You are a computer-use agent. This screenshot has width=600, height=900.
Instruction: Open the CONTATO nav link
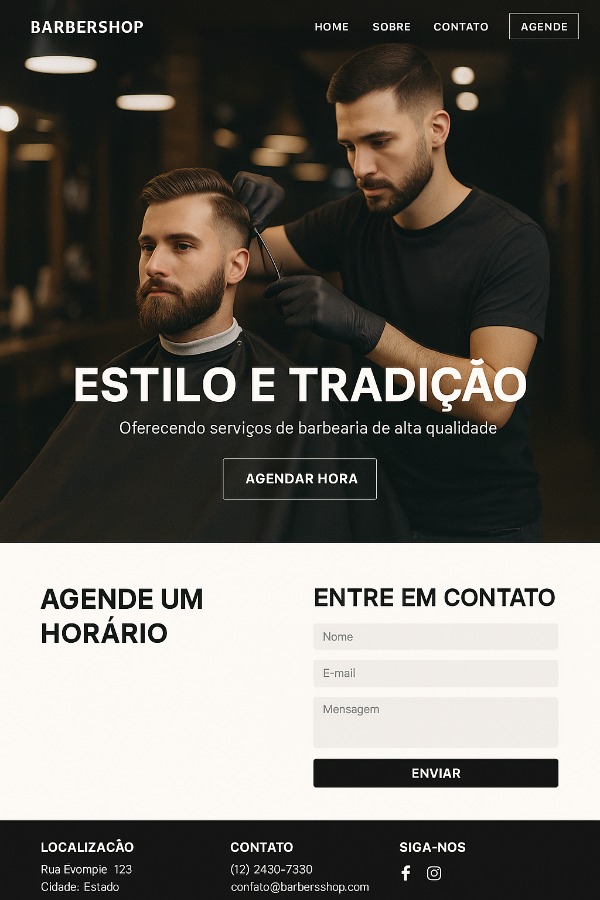coord(461,27)
